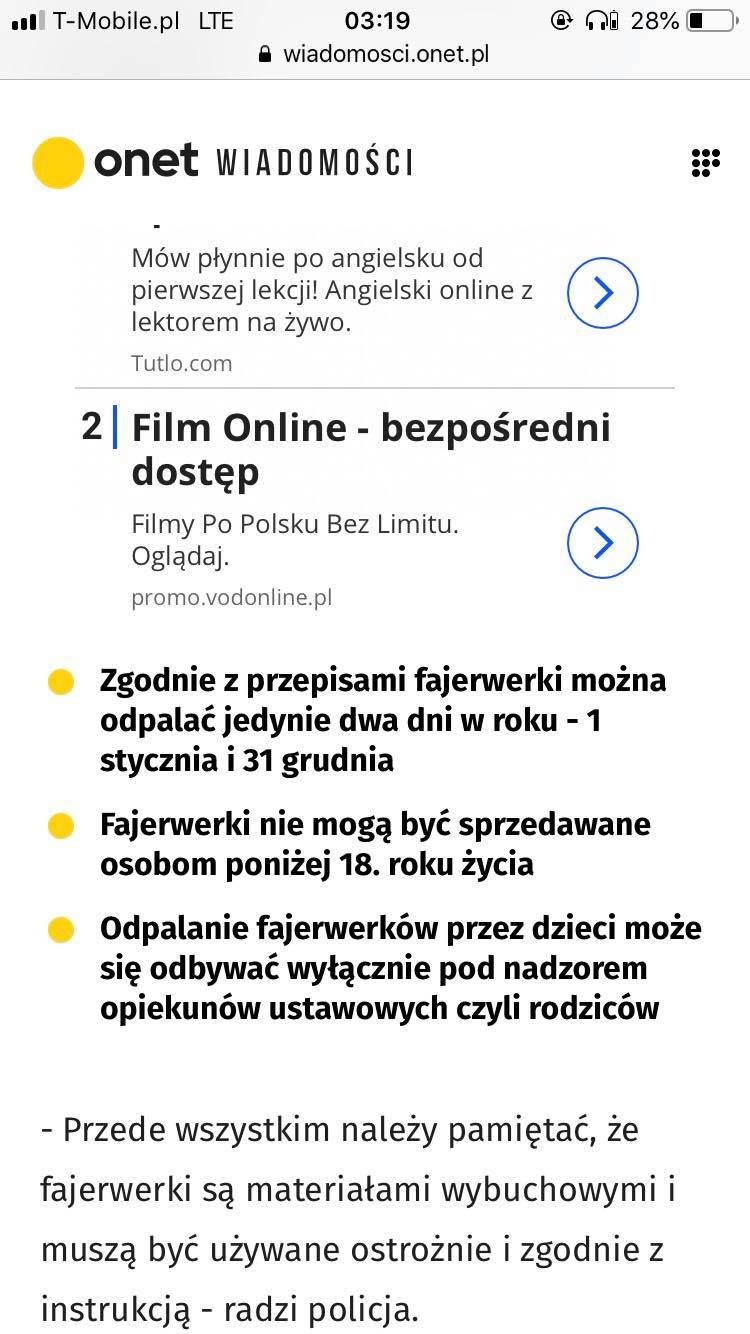This screenshot has height=1334, width=750.
Task: Tap the arrow for promo.vodonline.pl ad
Action: click(x=602, y=543)
